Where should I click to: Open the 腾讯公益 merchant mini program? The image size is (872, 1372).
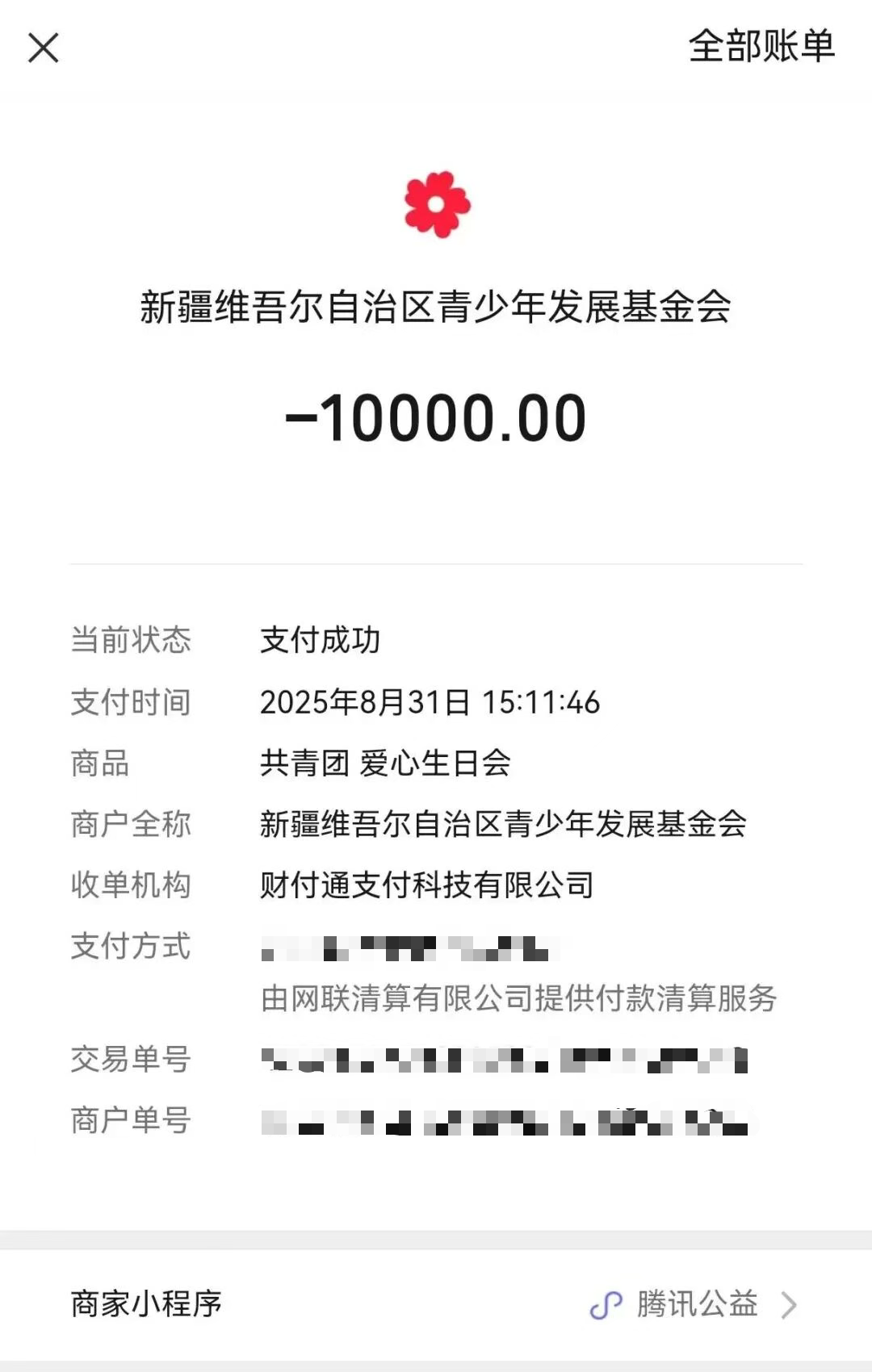click(696, 1303)
